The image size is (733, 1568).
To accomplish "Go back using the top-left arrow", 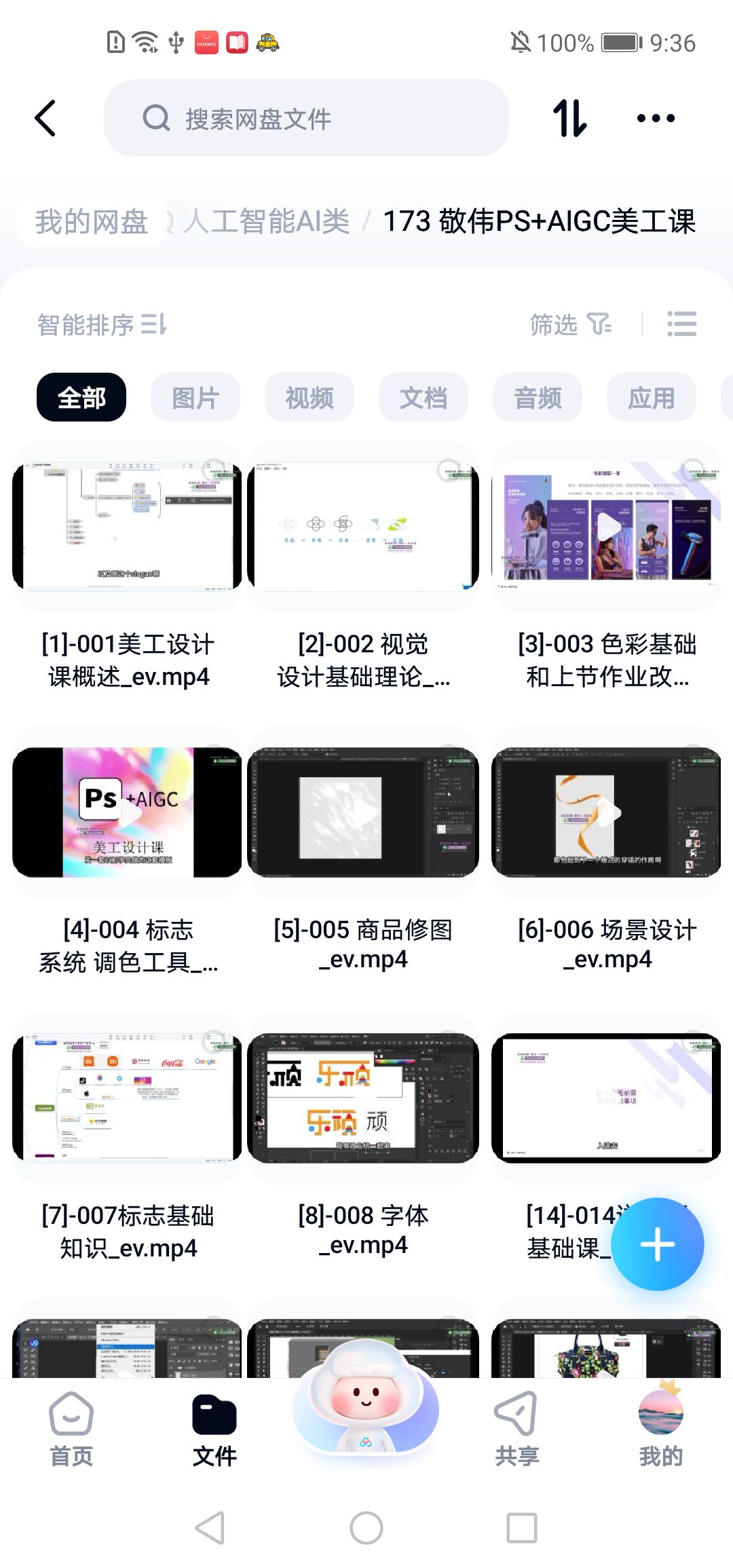I will (x=45, y=118).
